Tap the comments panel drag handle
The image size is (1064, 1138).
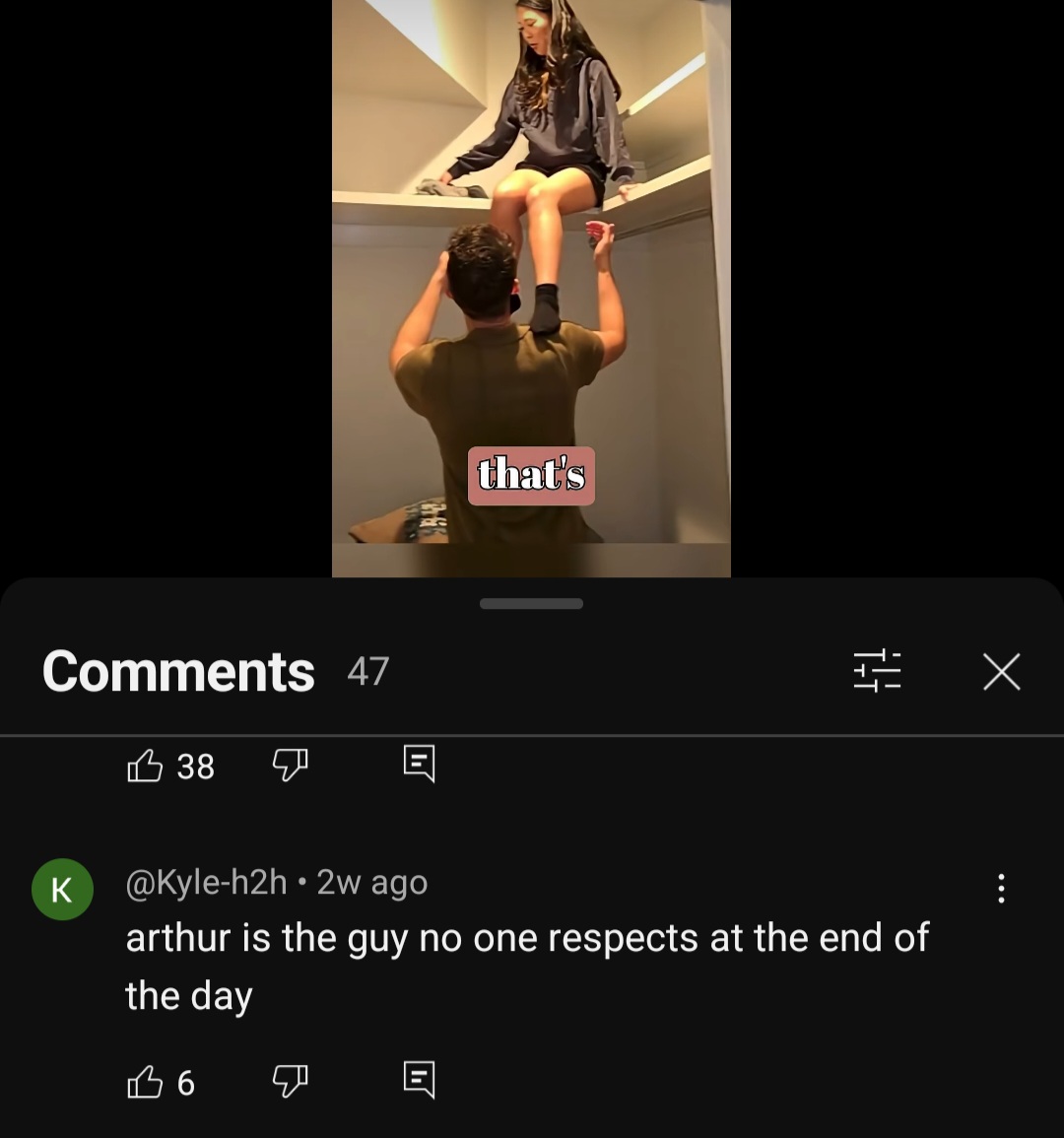coord(531,603)
